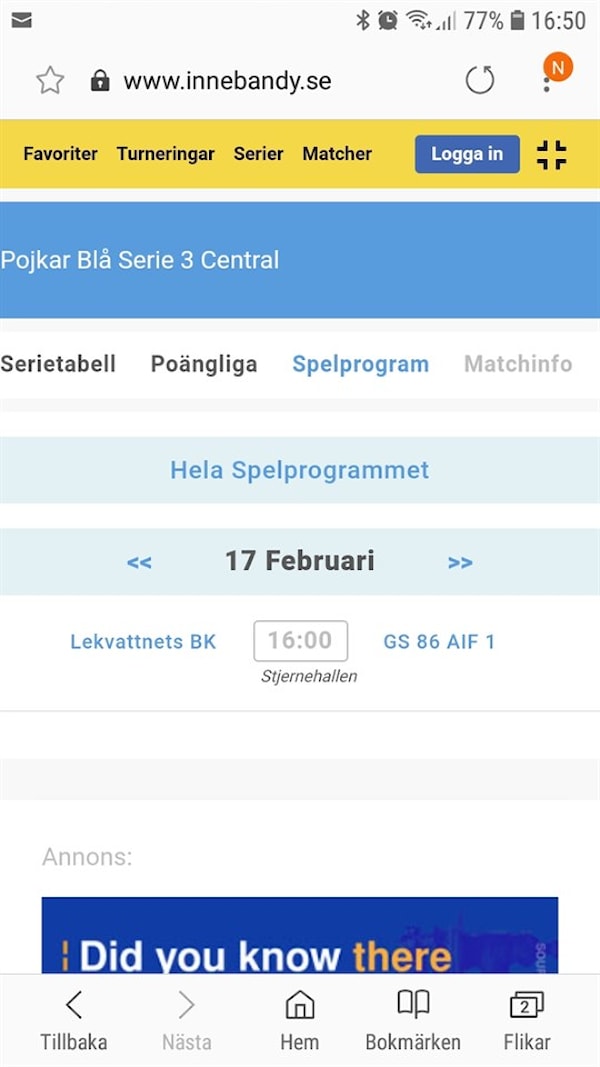Open the 16:00 match details box
Viewport: 600px width, 1067px height.
[301, 640]
